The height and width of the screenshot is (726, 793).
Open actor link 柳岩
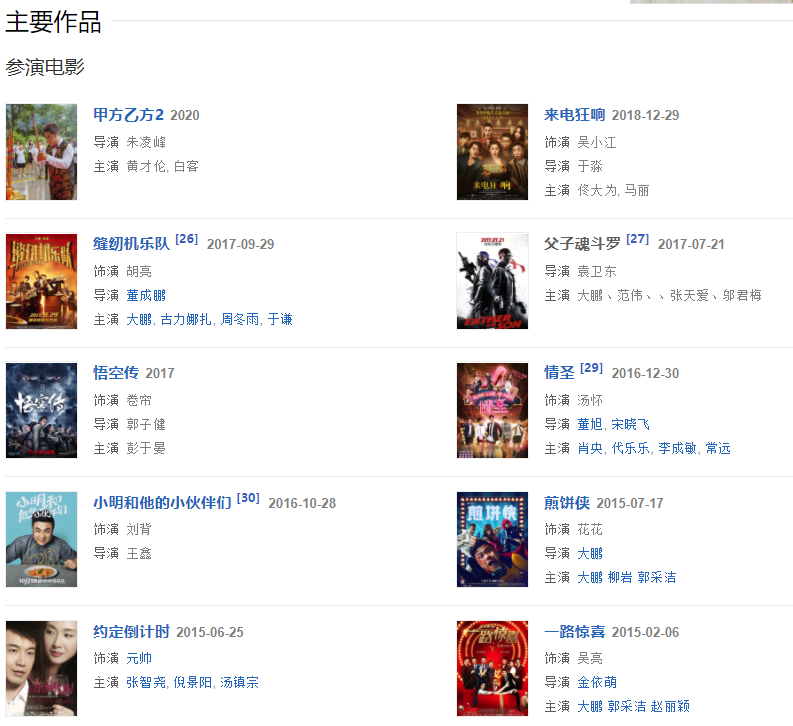[620, 577]
